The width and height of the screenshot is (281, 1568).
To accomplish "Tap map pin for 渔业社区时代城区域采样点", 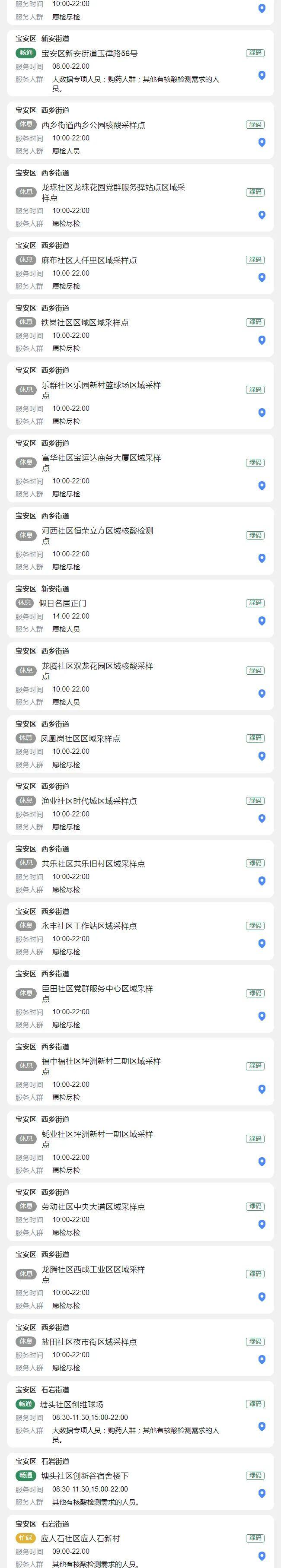I will tap(262, 818).
